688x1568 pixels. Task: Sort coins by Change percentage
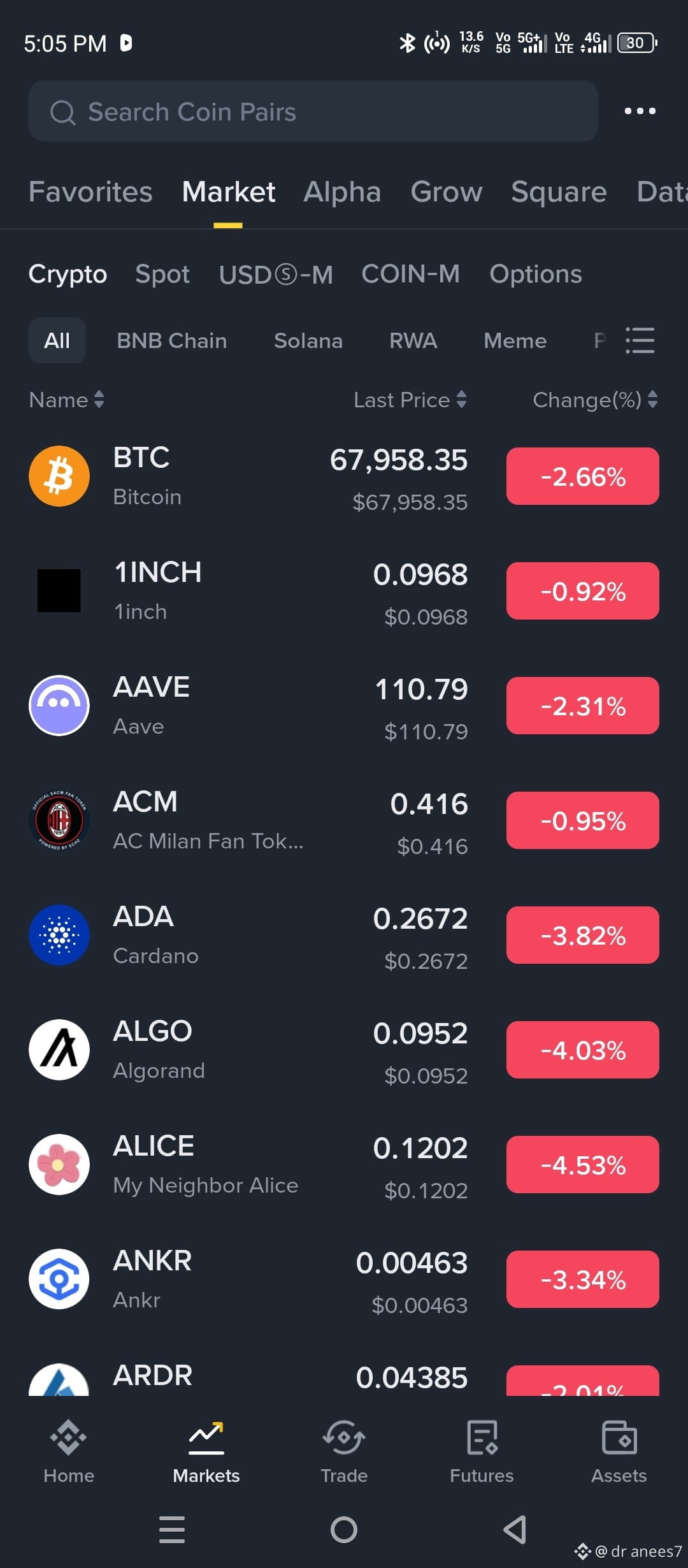[595, 400]
